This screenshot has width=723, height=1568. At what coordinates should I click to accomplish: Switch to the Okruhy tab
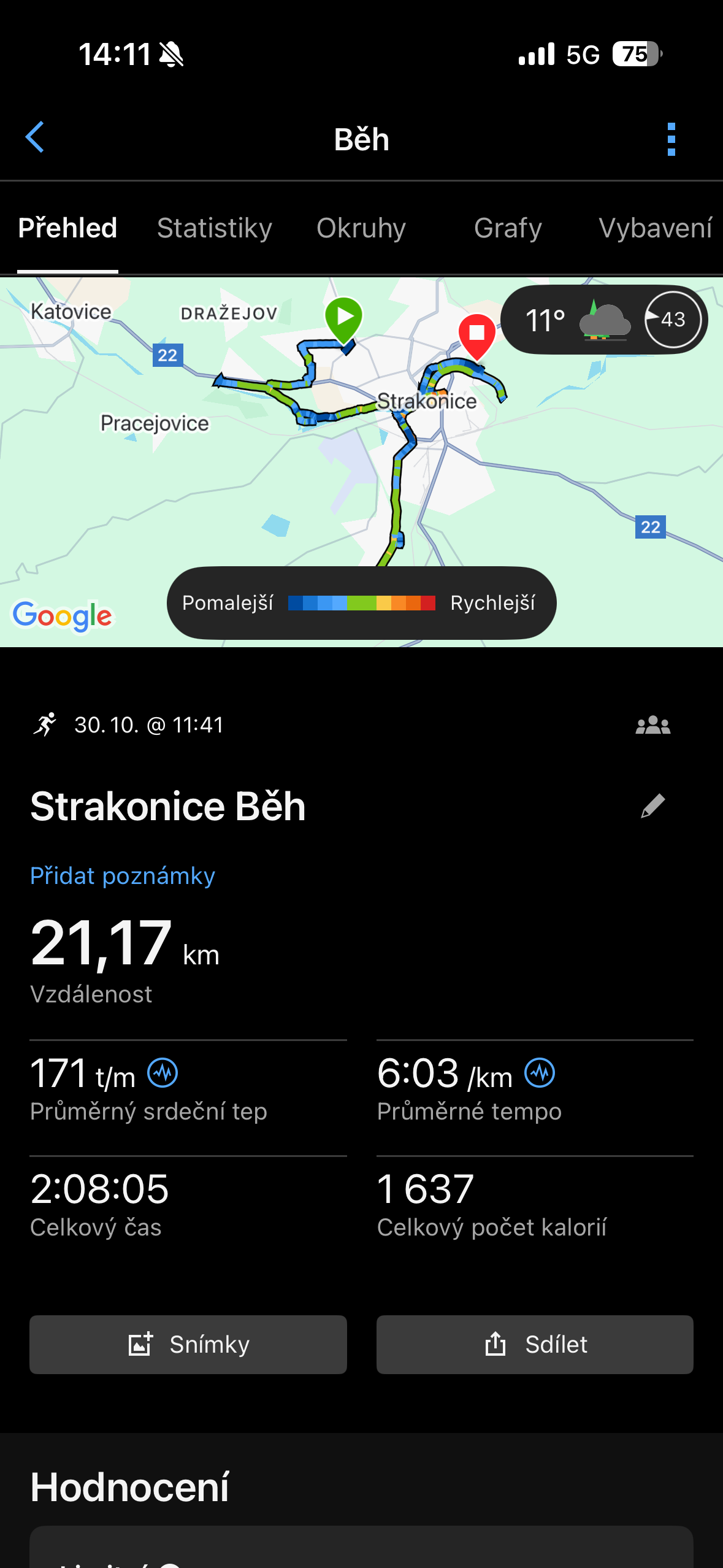pyautogui.click(x=361, y=228)
